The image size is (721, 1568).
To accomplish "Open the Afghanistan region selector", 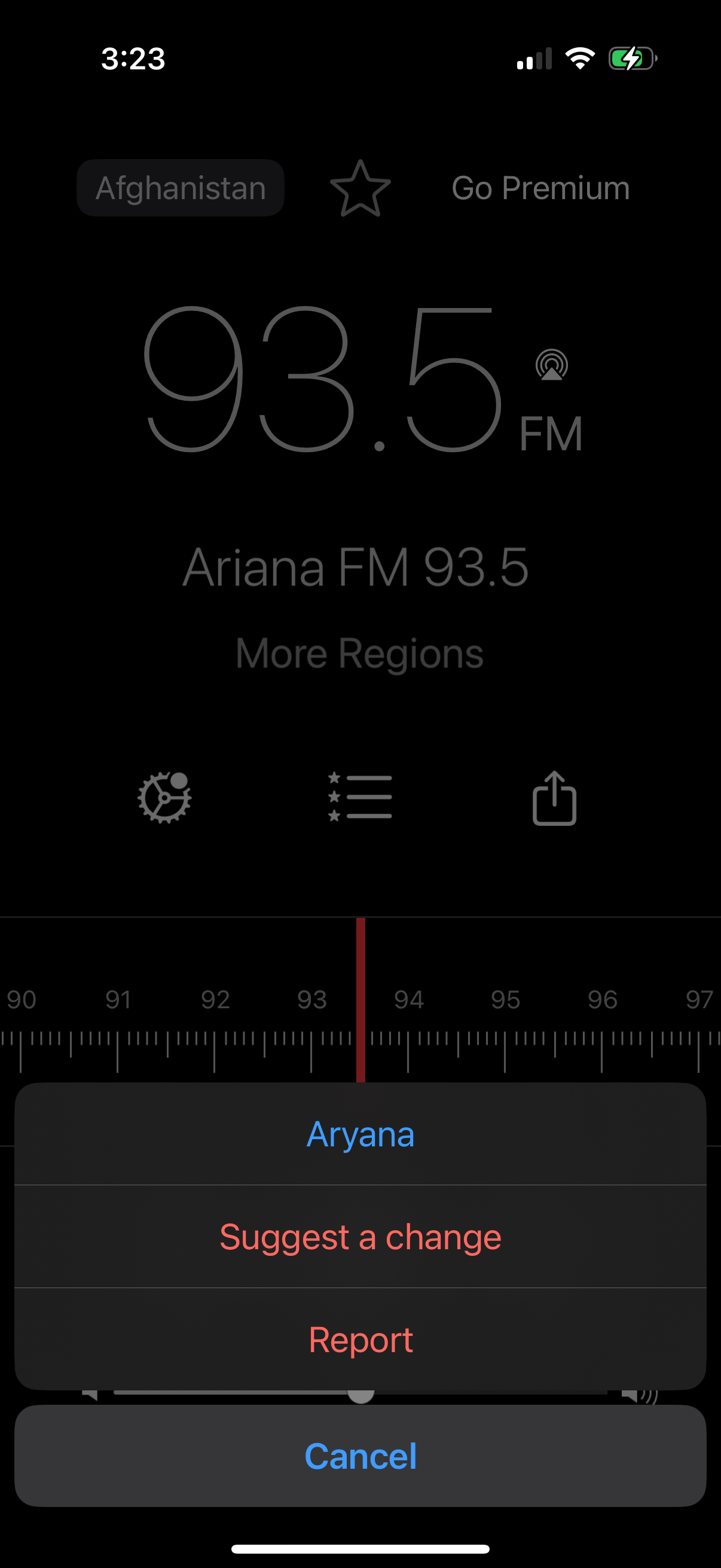I will pos(180,188).
